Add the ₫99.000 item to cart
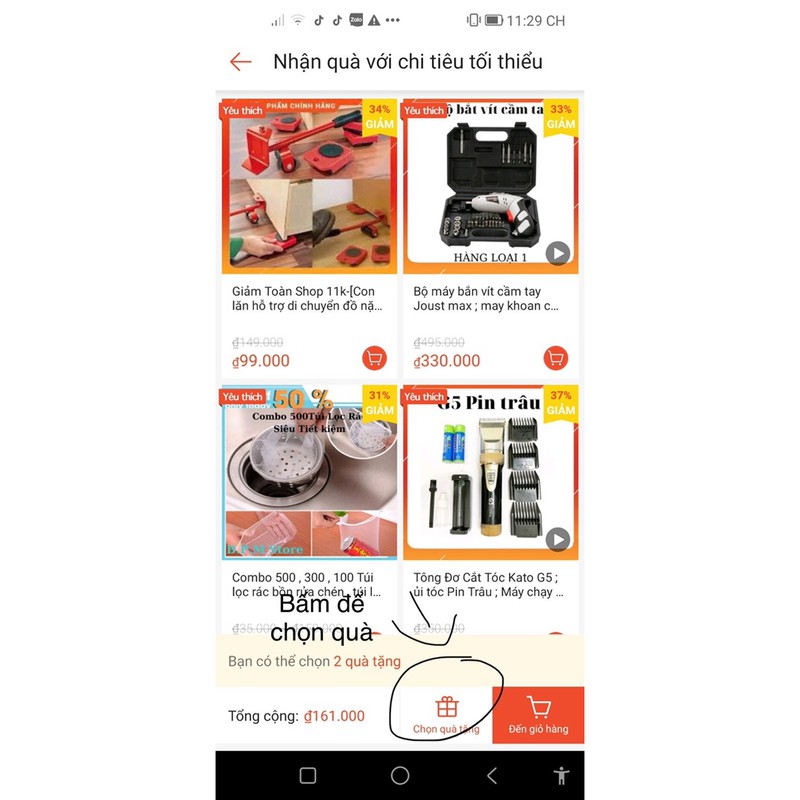This screenshot has height=800, width=800. tap(374, 358)
